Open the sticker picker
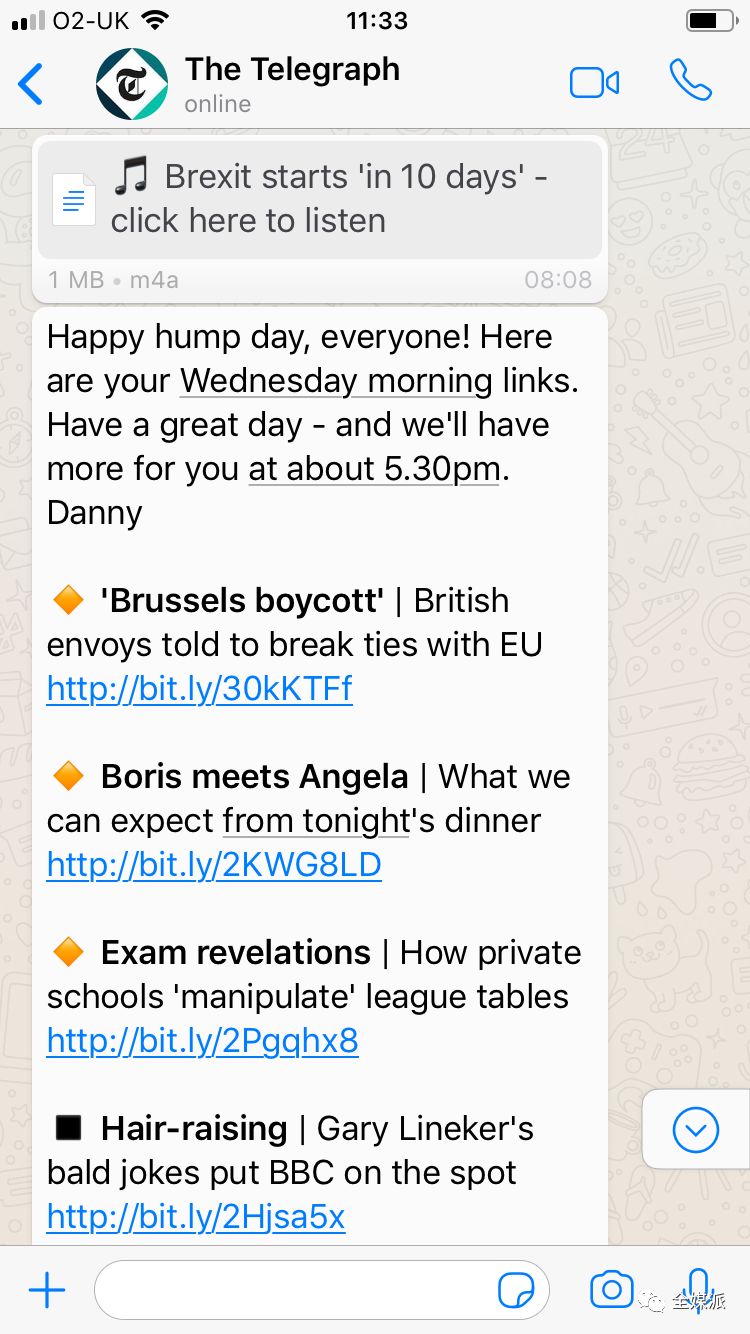The height and width of the screenshot is (1334, 750). pyautogui.click(x=516, y=1291)
